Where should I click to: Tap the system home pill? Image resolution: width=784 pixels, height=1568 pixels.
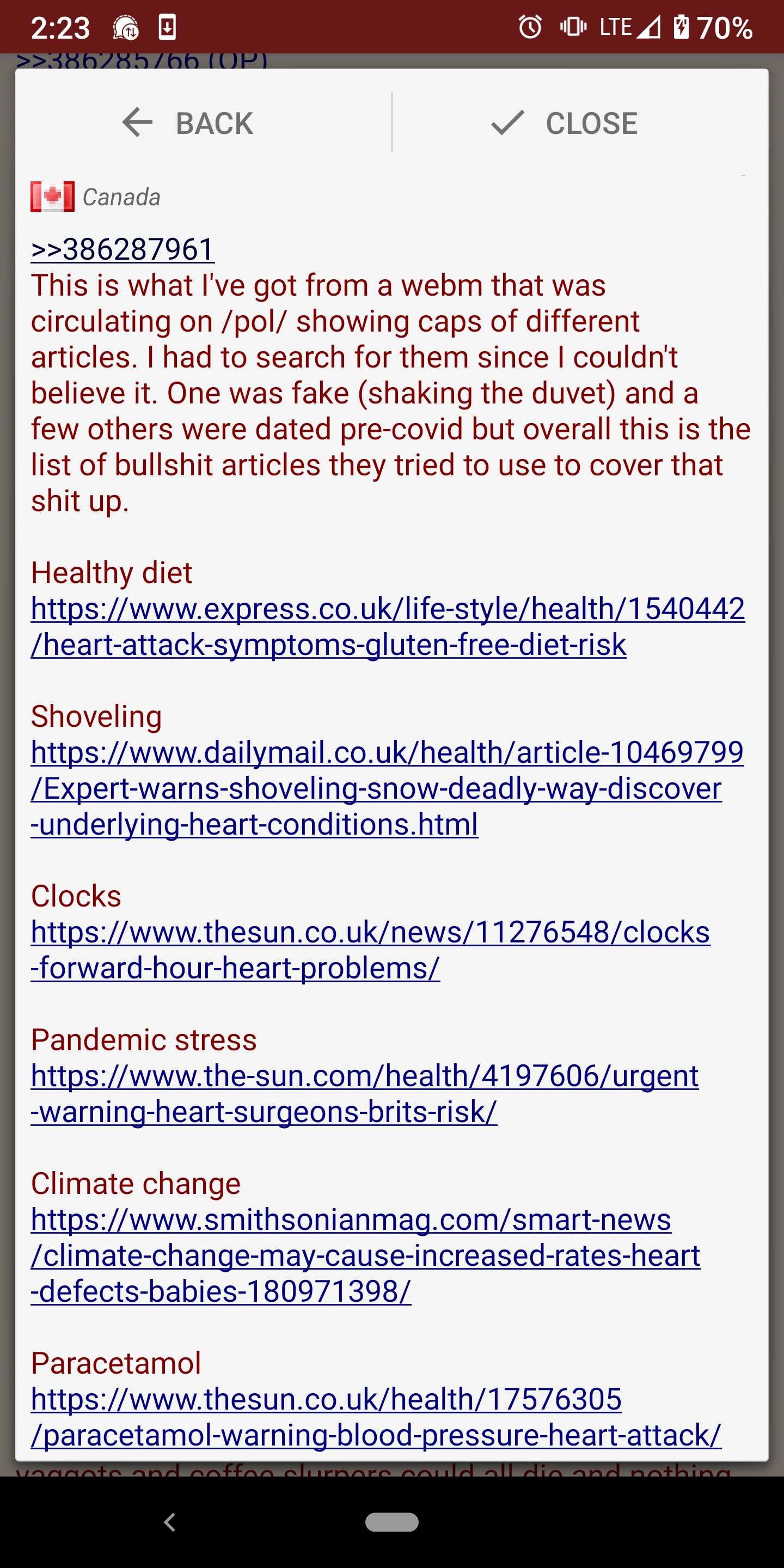point(391,1522)
